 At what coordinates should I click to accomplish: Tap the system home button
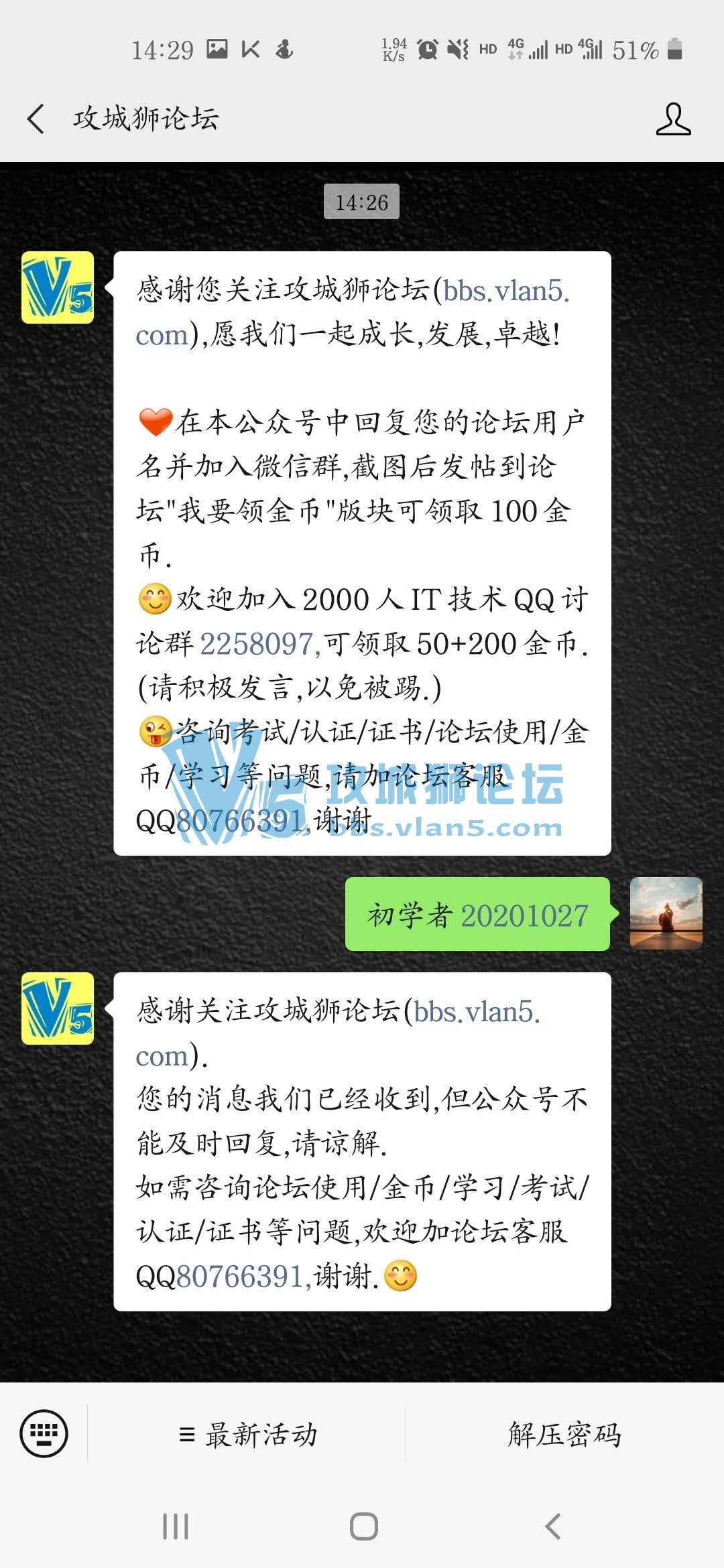coord(363,1527)
